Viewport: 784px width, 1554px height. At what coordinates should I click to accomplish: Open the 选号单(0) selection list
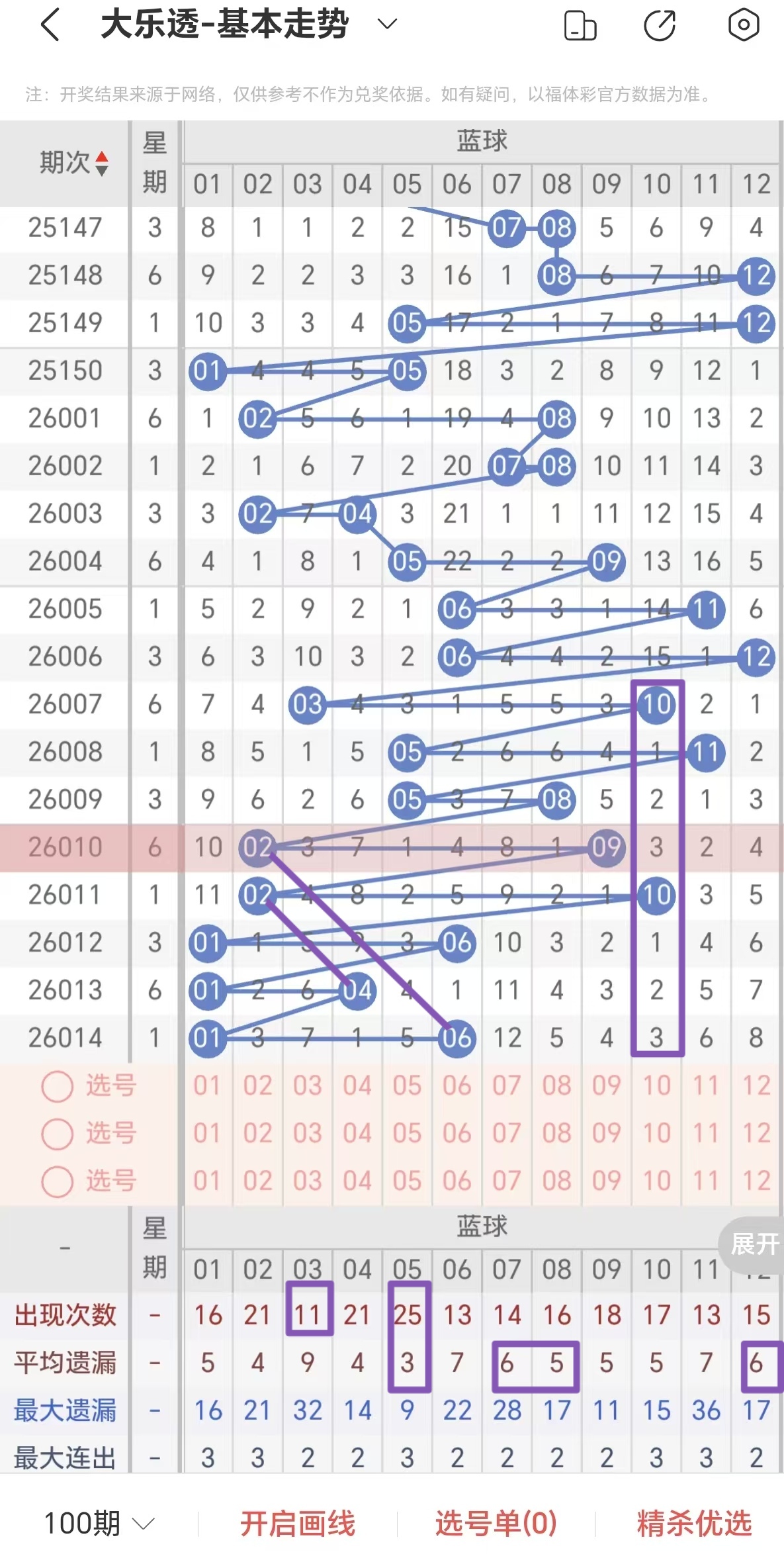[x=496, y=1524]
